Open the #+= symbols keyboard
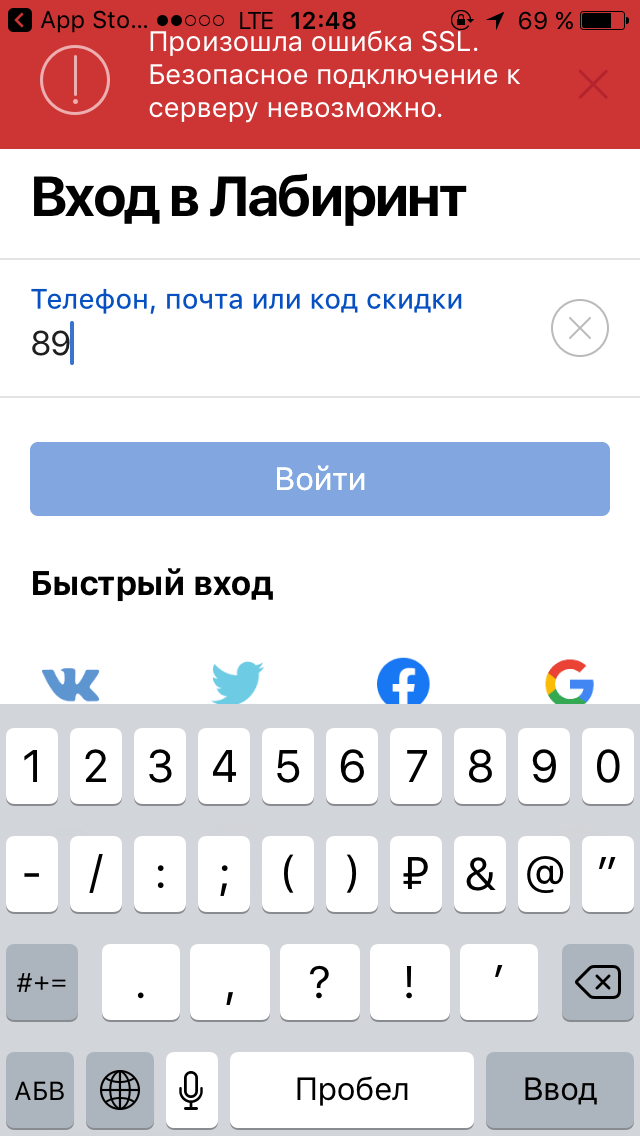The image size is (640, 1136). click(x=41, y=984)
